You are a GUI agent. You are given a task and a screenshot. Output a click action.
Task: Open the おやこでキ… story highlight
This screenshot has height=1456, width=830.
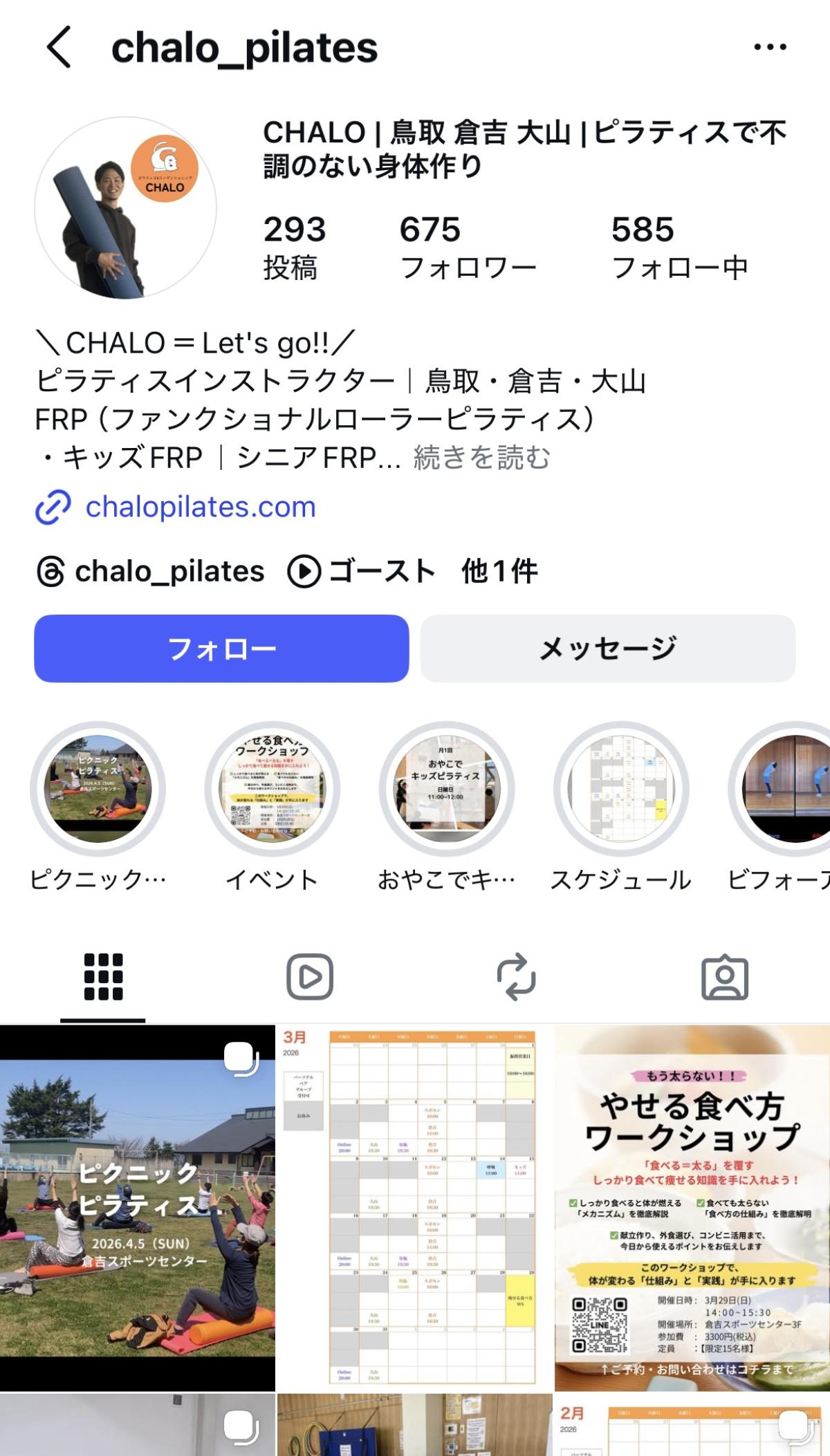coord(446,789)
